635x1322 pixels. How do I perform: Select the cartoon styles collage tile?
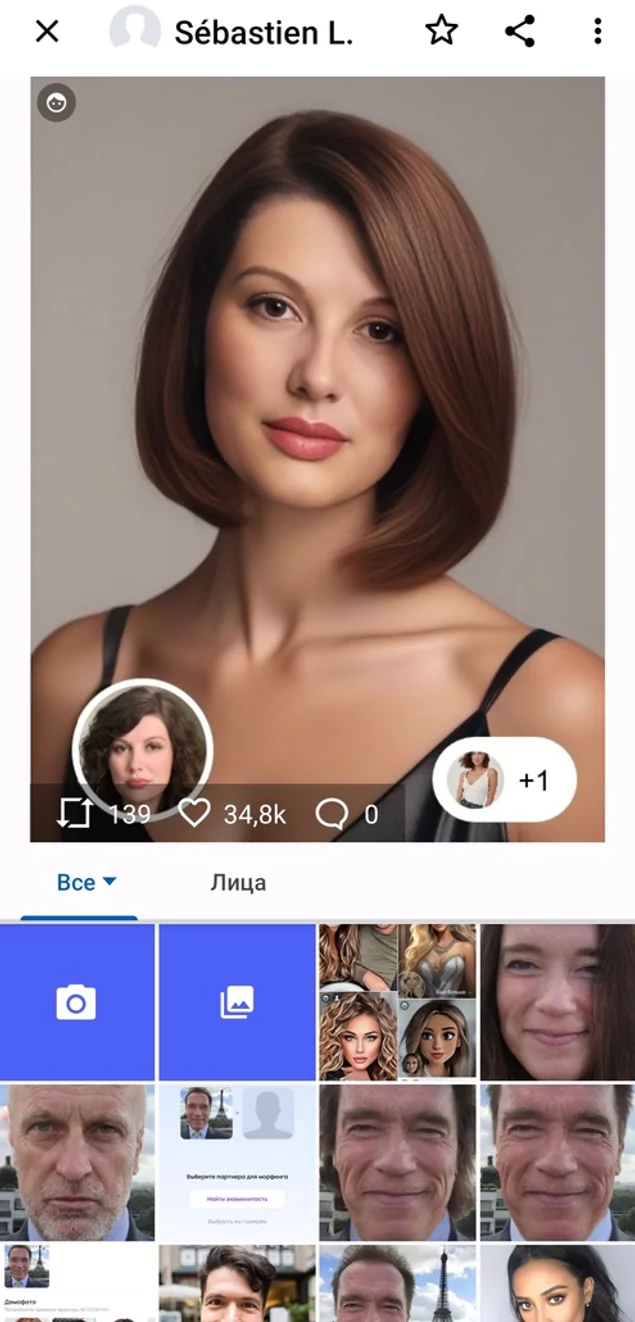pyautogui.click(x=397, y=1002)
